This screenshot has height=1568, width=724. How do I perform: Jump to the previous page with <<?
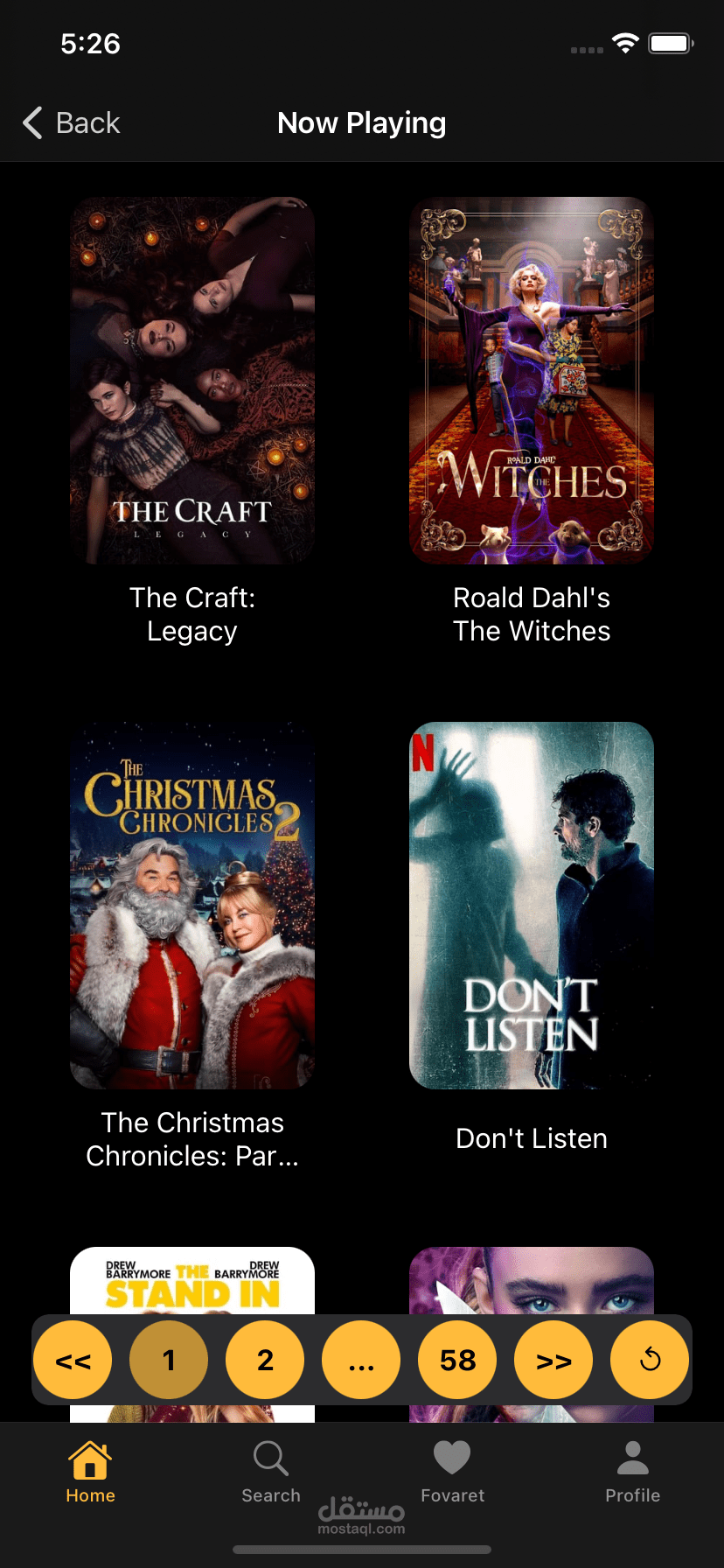click(x=73, y=1360)
